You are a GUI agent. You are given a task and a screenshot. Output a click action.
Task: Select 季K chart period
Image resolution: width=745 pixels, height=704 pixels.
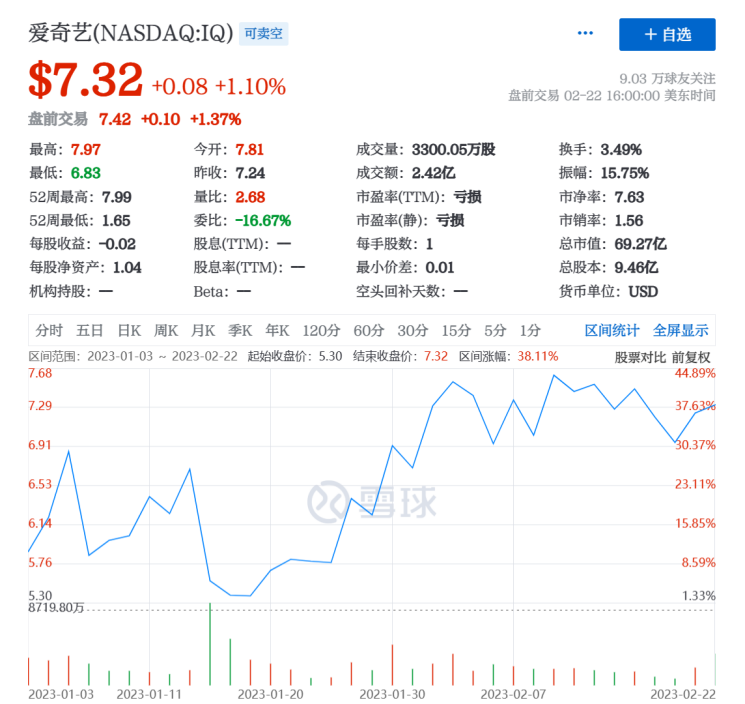(240, 330)
